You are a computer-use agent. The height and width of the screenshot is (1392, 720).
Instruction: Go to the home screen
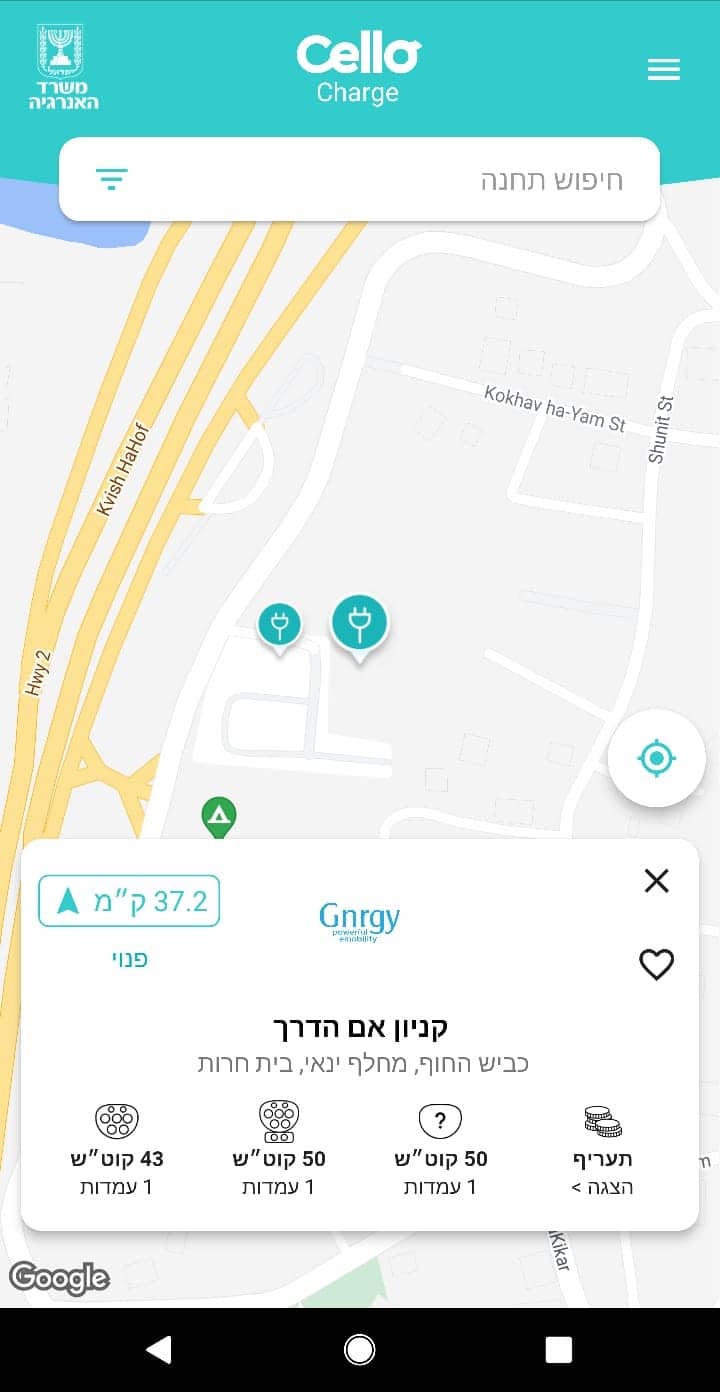click(359, 1350)
